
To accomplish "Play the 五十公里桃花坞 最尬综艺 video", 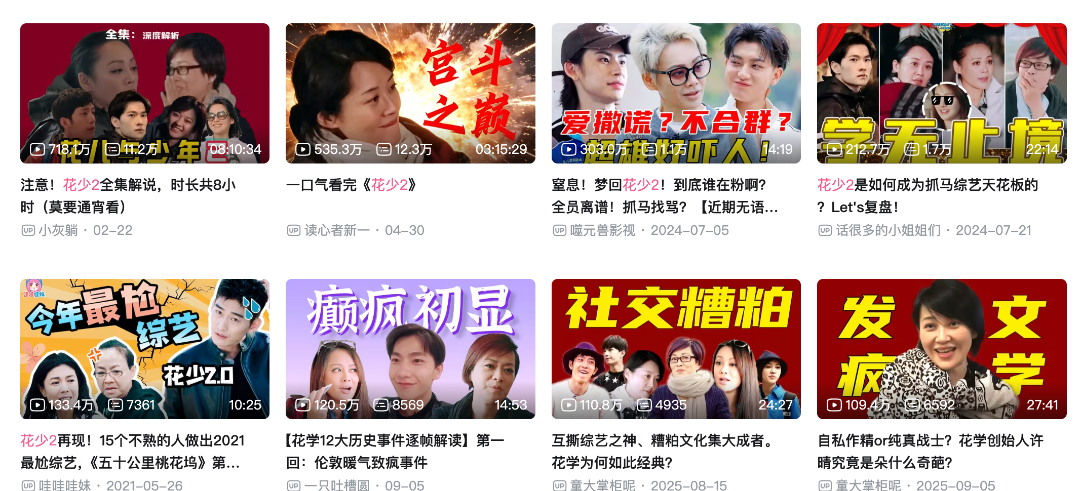I will pos(145,349).
